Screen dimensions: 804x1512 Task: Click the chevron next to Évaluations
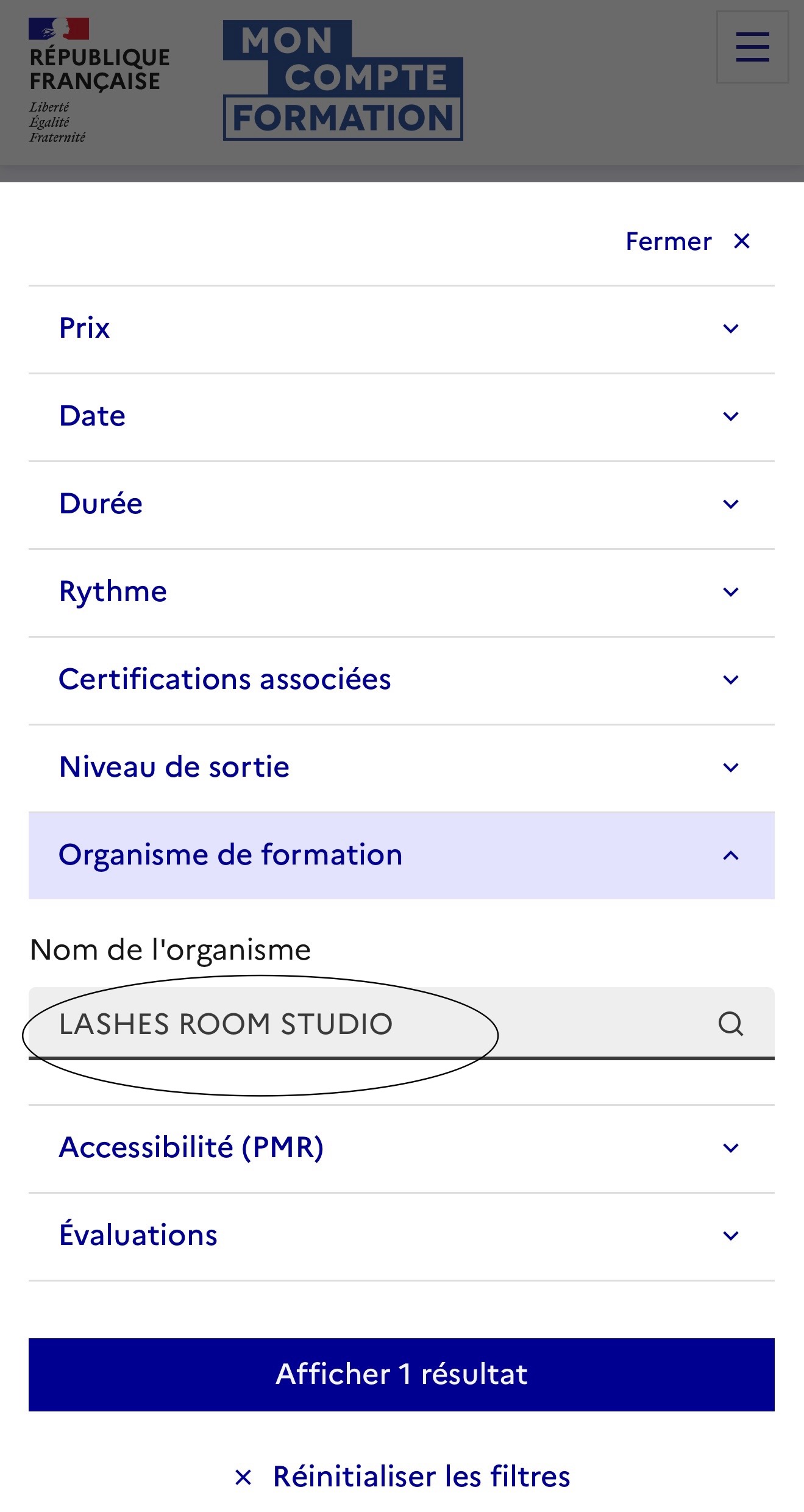[x=730, y=1236]
